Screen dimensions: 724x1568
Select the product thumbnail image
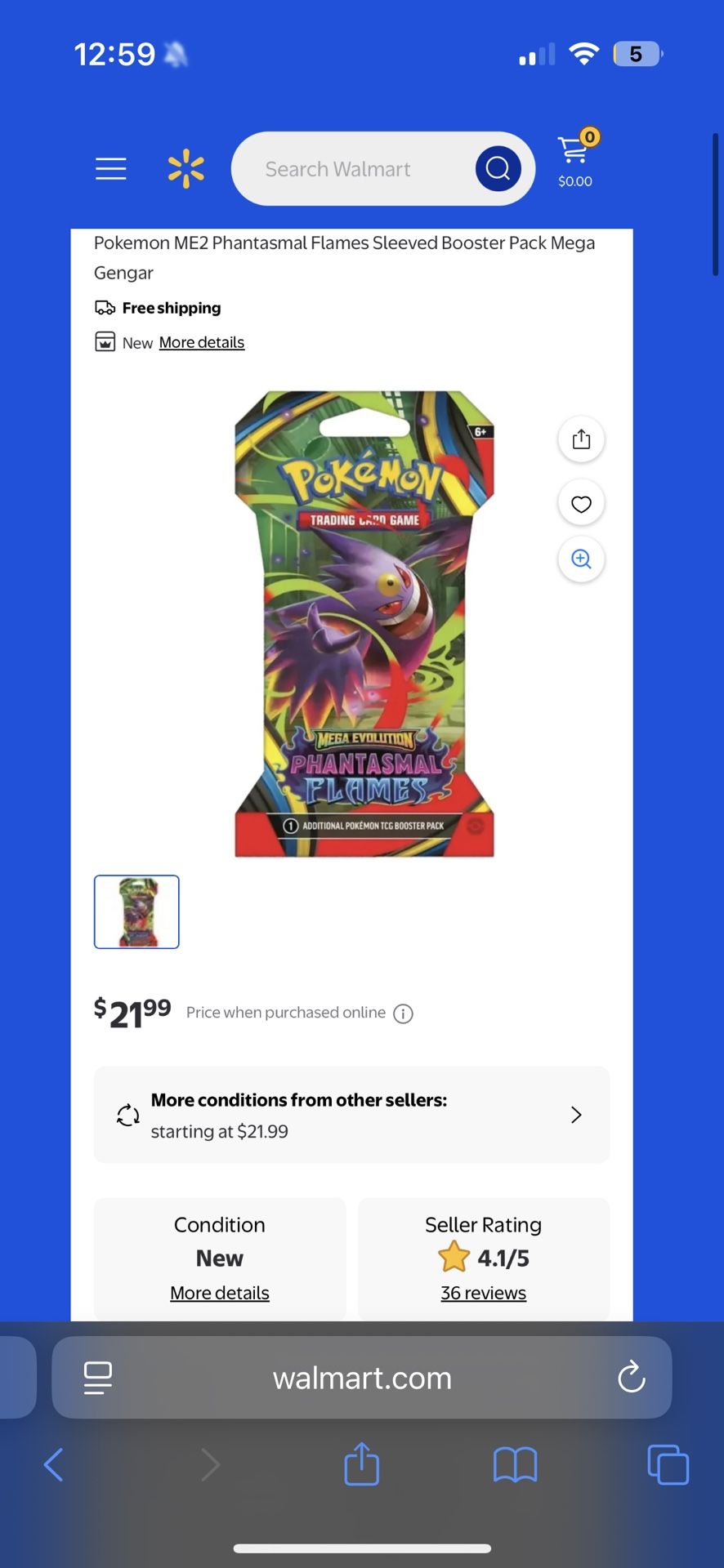click(136, 911)
